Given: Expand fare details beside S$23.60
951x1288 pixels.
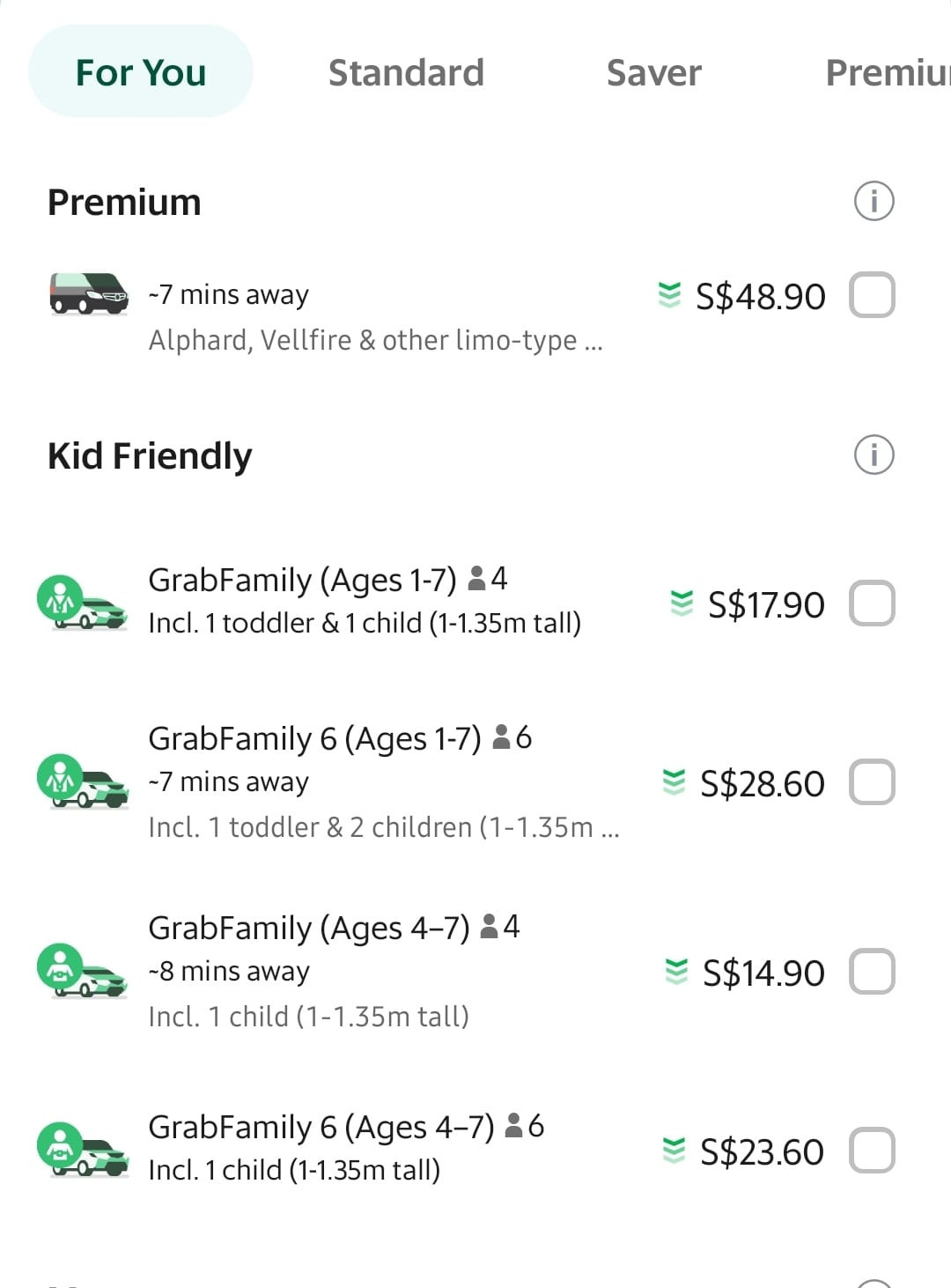Looking at the screenshot, I should [675, 1151].
